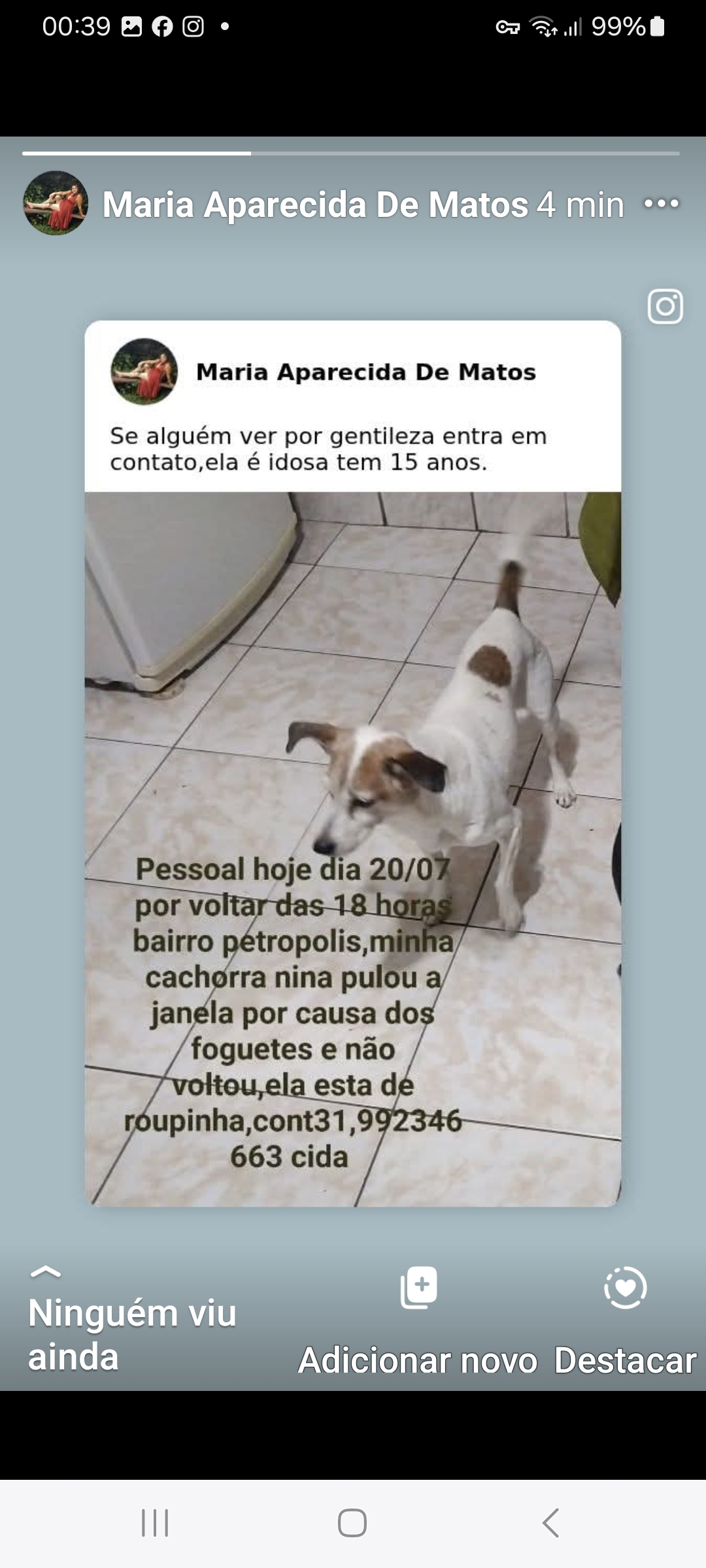Open Maria Aparecida De Matos profile picture

[56, 203]
